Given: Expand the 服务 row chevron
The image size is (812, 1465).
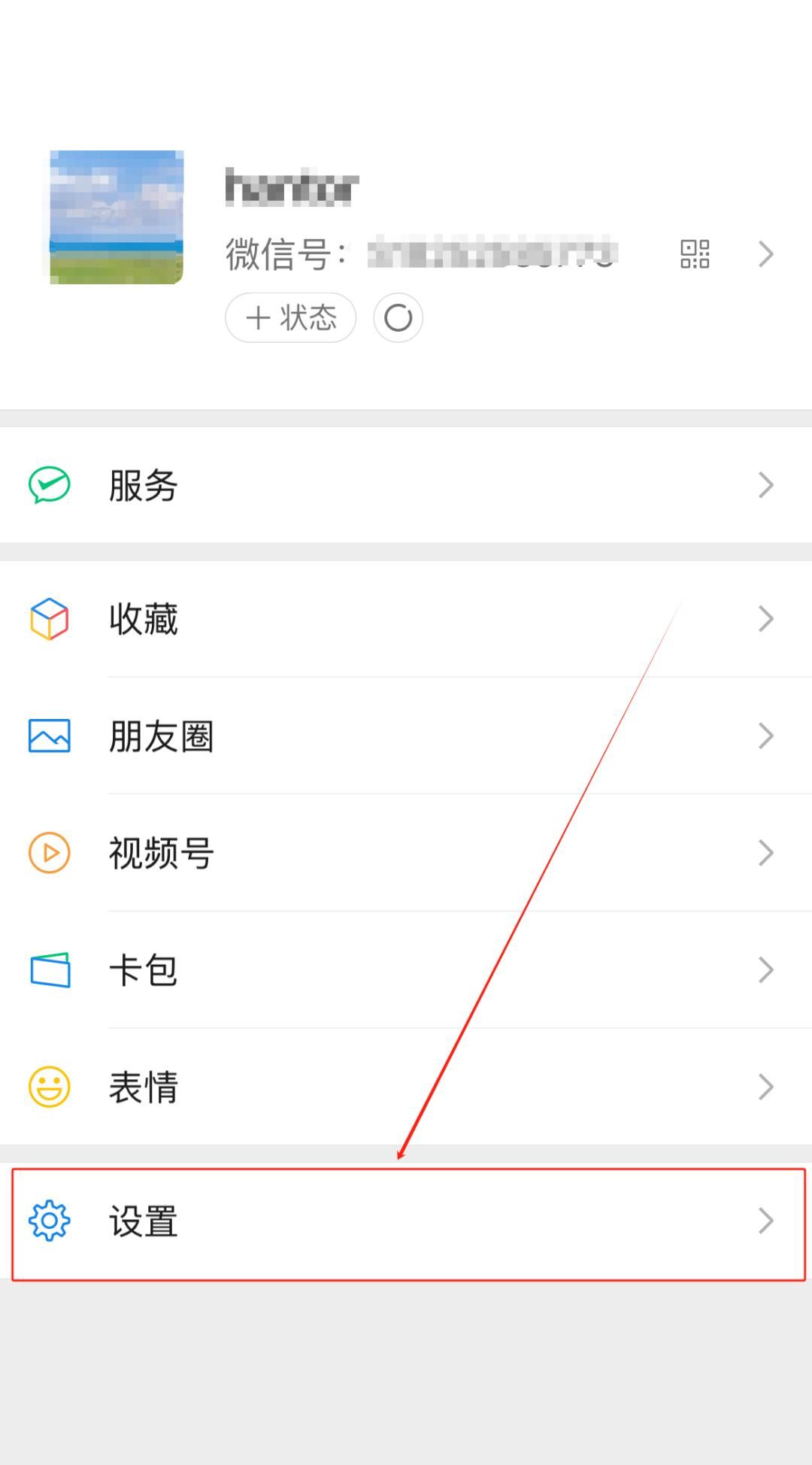Looking at the screenshot, I should point(765,487).
